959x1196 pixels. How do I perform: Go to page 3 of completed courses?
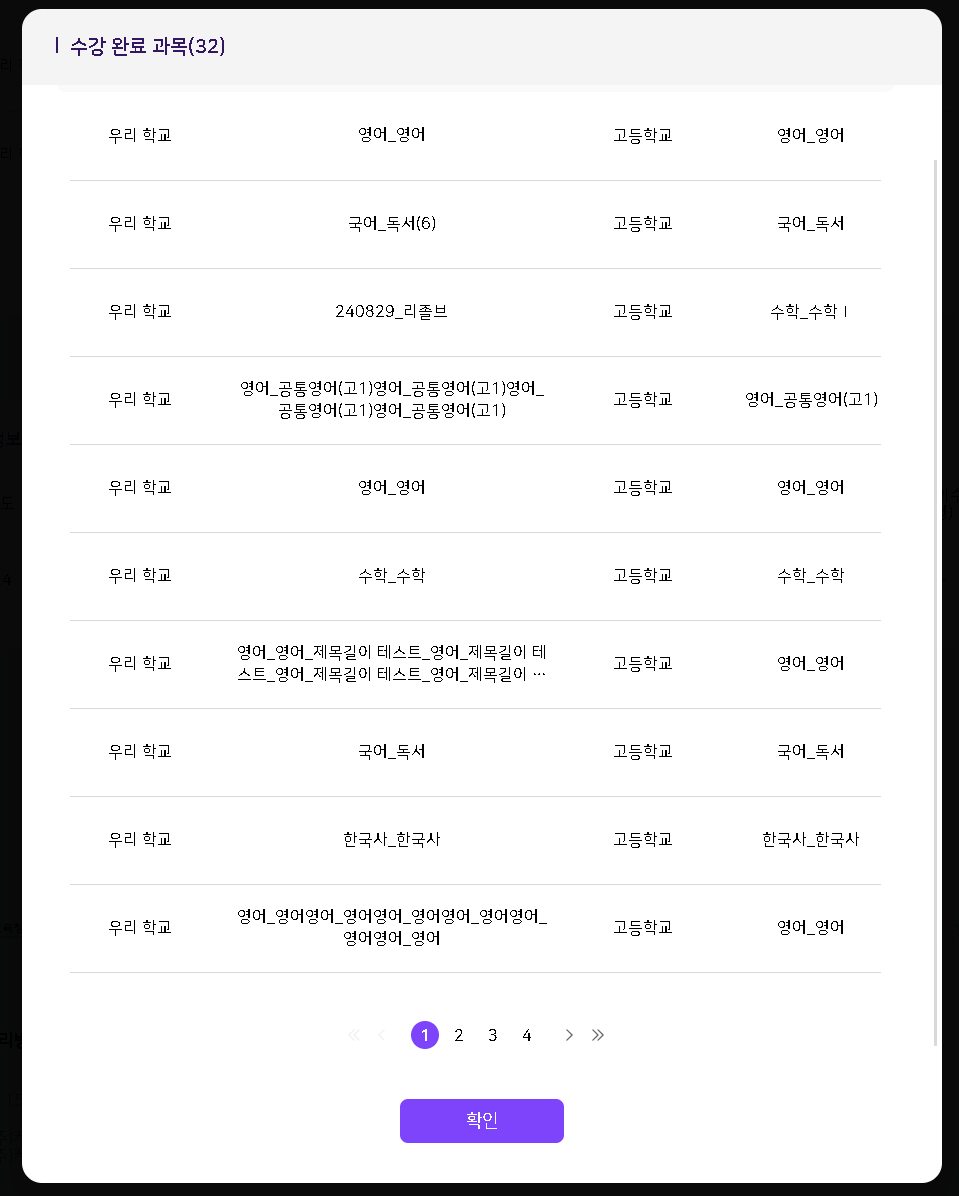493,1035
